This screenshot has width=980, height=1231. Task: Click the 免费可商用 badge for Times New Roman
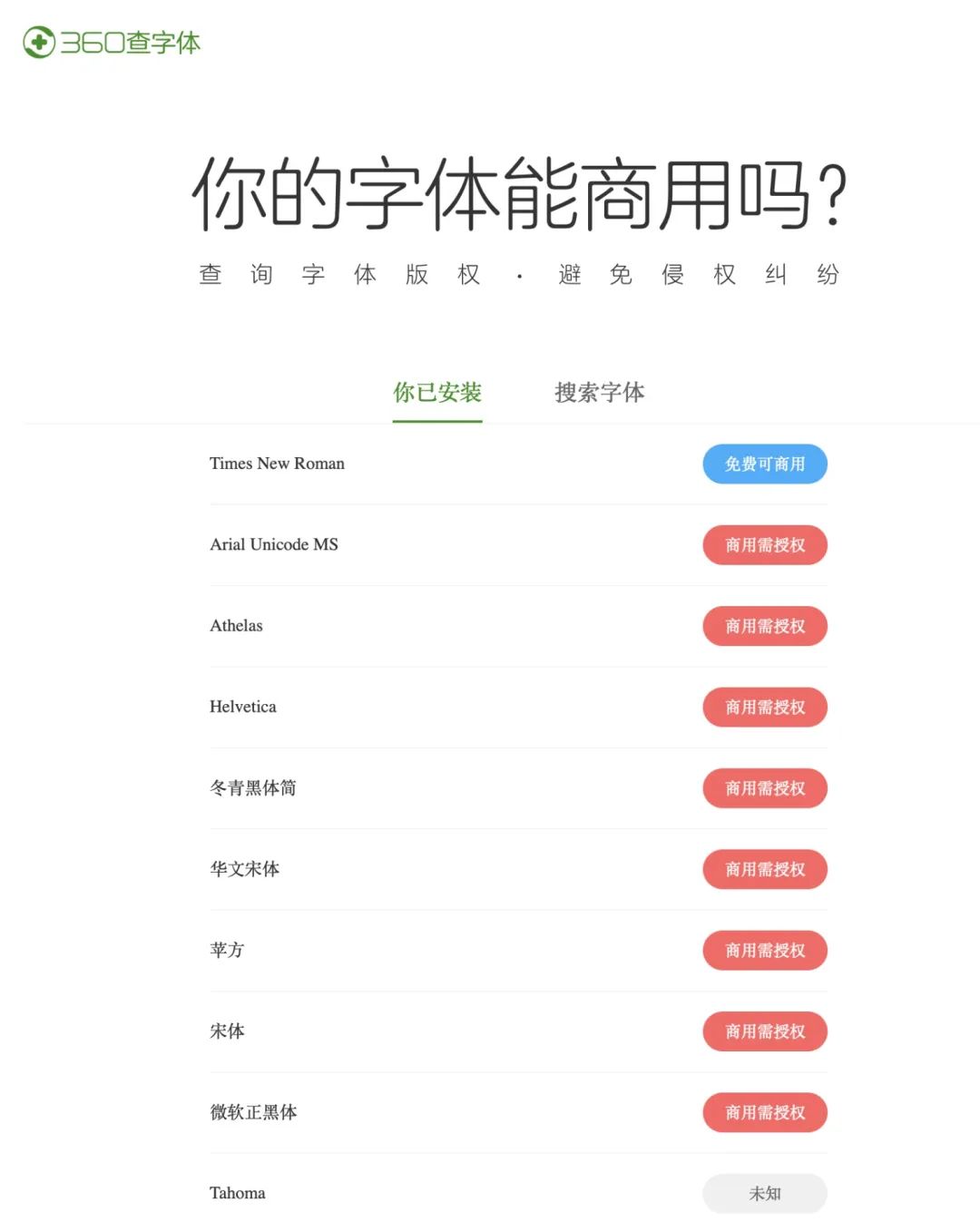(x=765, y=464)
